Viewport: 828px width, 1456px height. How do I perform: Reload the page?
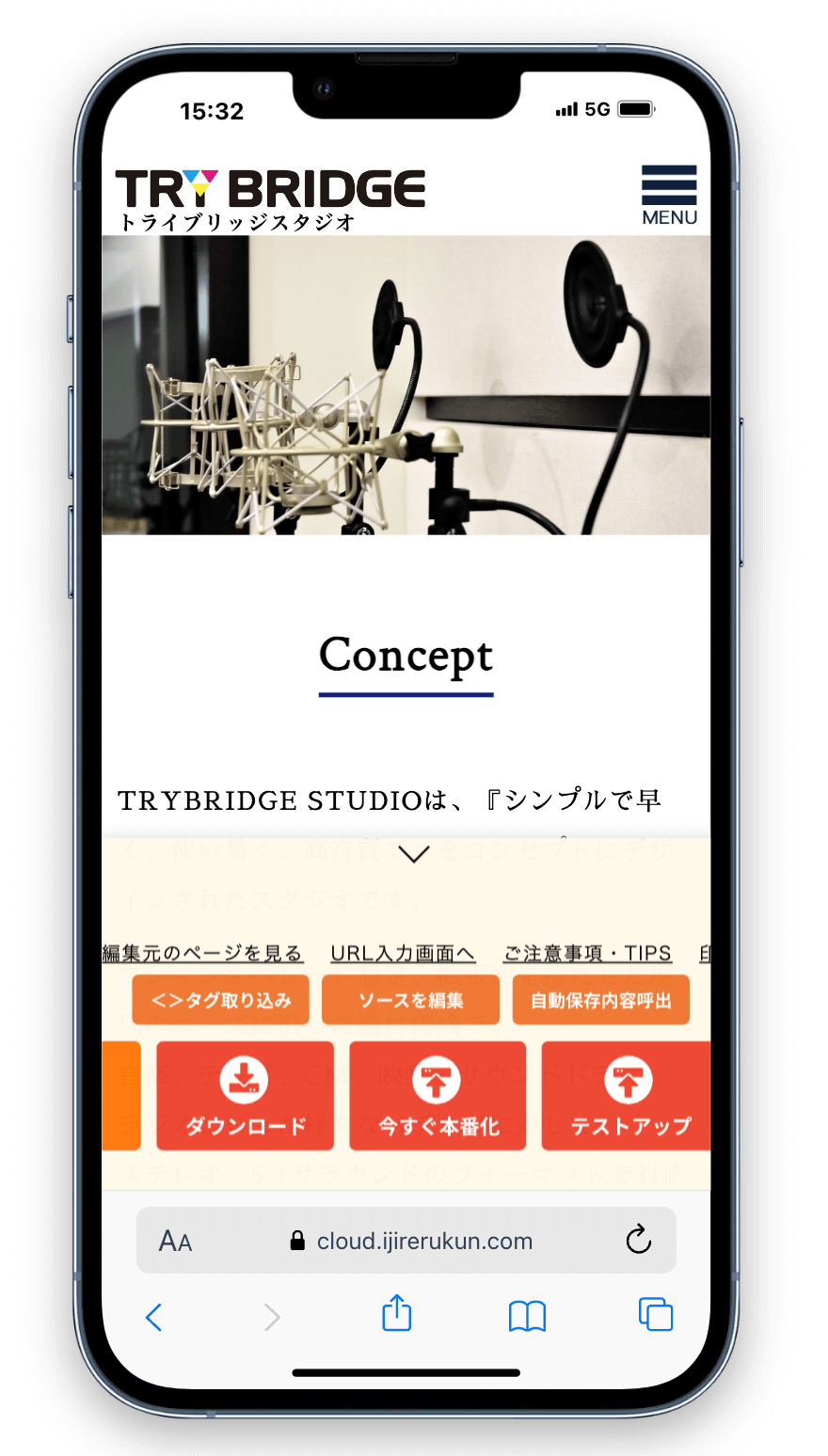[x=639, y=1240]
